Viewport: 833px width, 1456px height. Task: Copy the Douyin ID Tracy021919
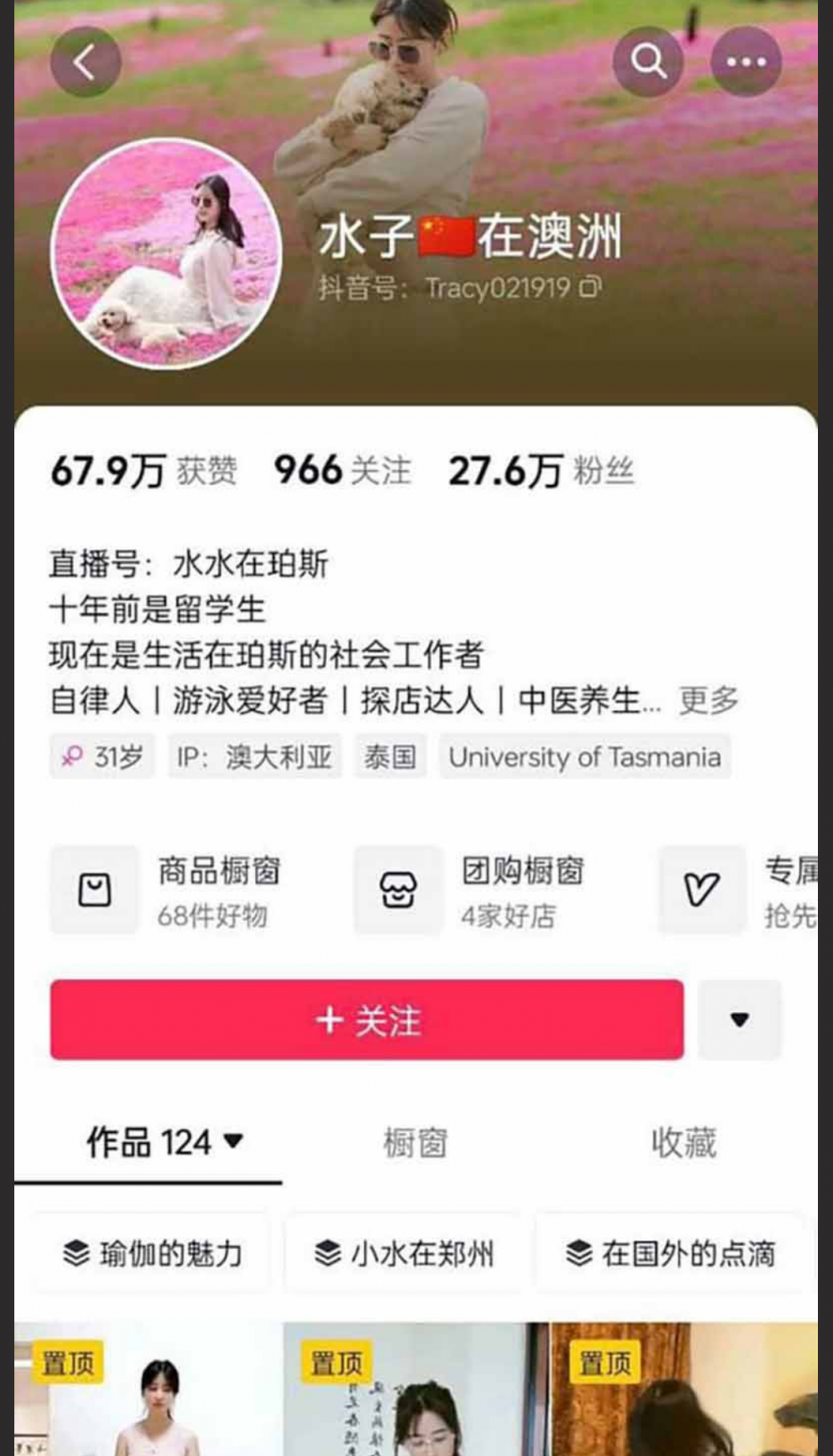tap(591, 286)
